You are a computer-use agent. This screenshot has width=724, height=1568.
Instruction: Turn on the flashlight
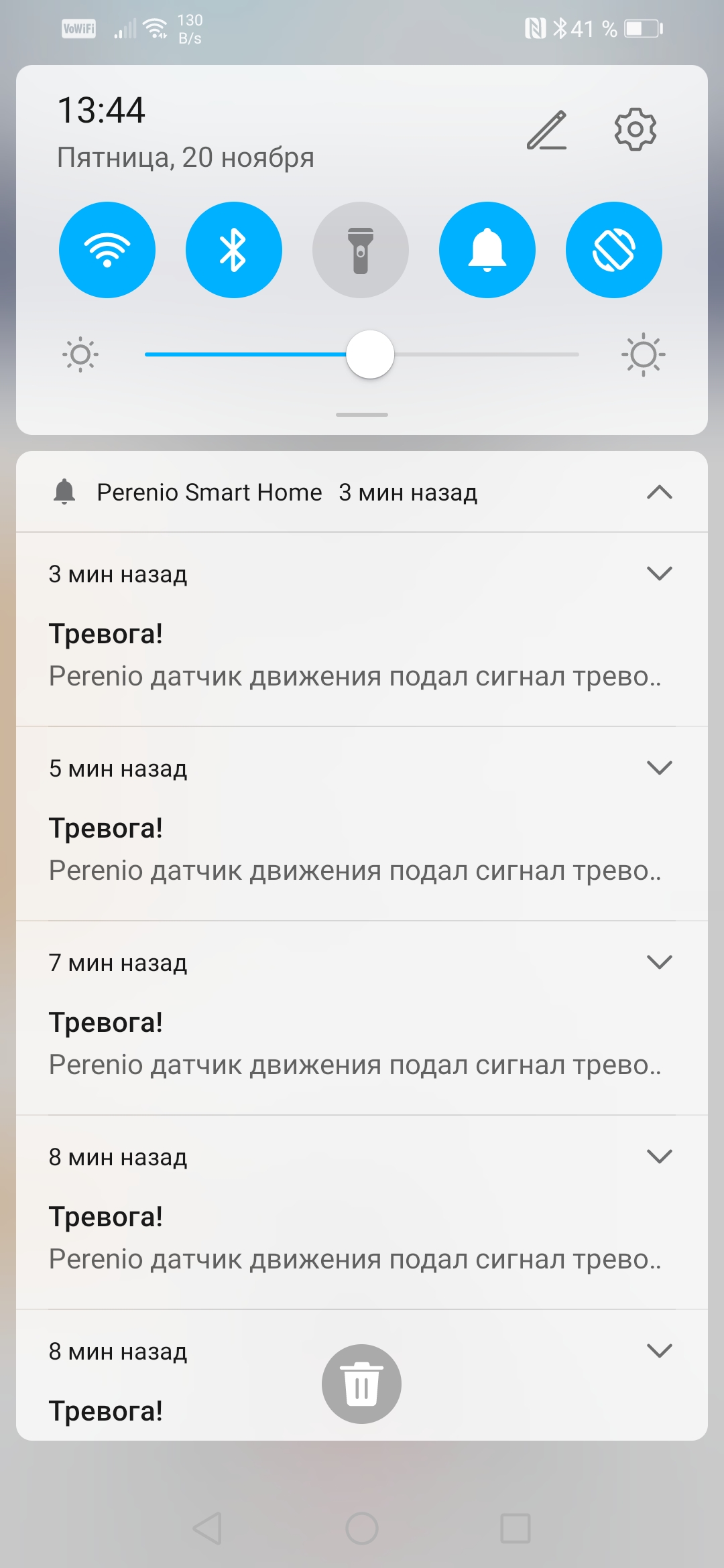(x=361, y=250)
